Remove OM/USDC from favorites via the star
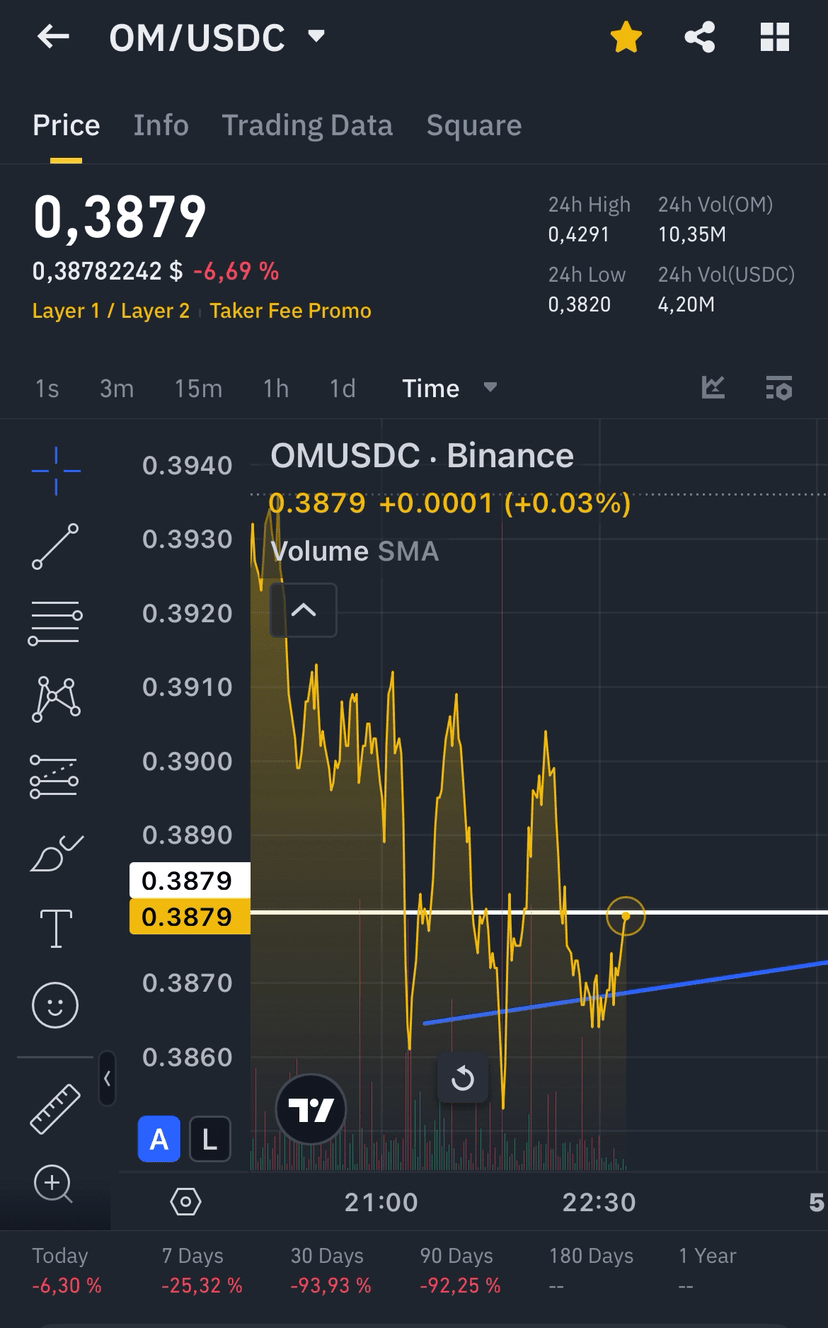This screenshot has height=1328, width=828. point(626,38)
